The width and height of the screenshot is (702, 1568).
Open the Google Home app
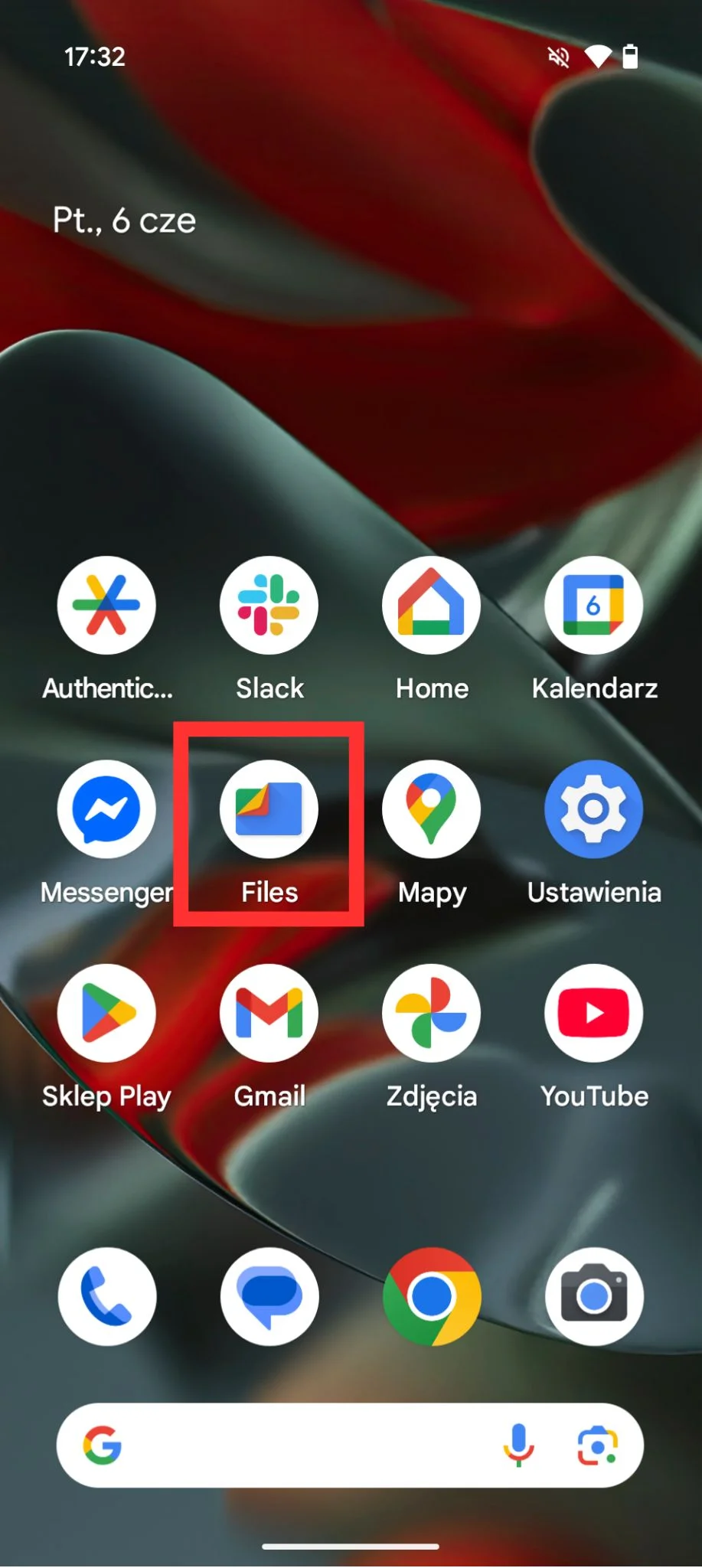coord(431,606)
